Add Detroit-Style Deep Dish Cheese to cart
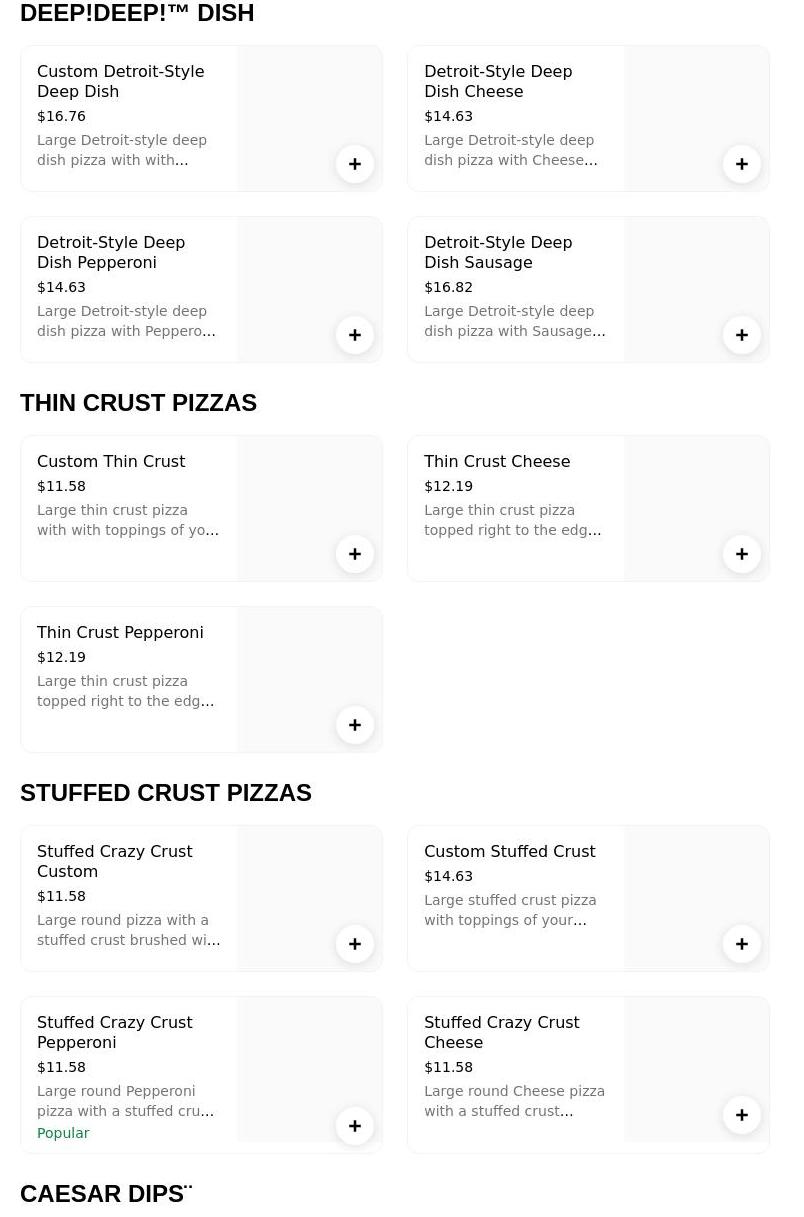This screenshot has height=1217, width=804. click(x=742, y=164)
